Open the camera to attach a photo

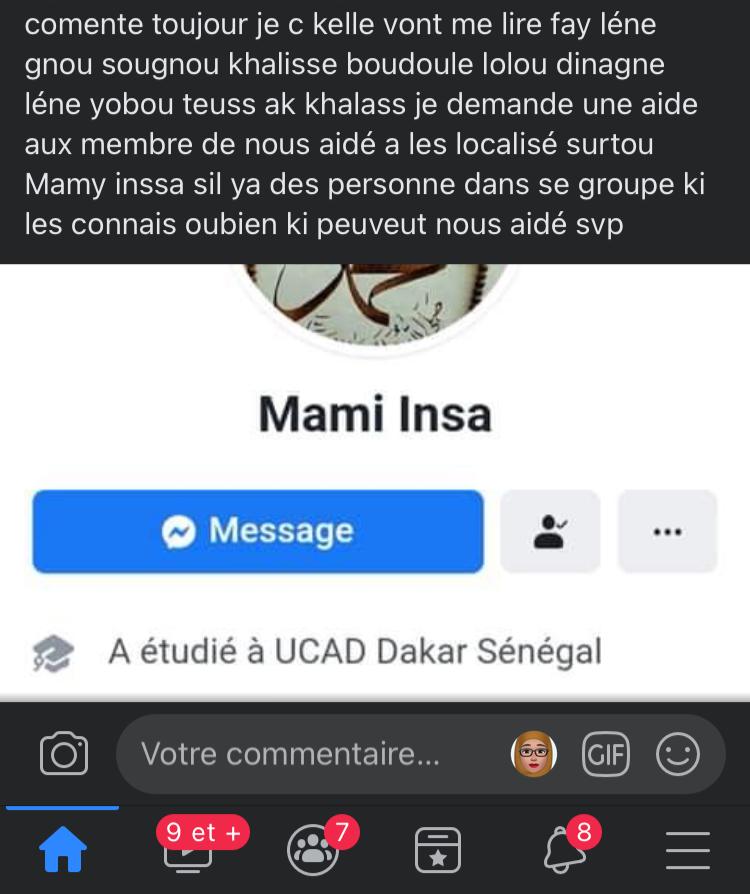point(64,754)
